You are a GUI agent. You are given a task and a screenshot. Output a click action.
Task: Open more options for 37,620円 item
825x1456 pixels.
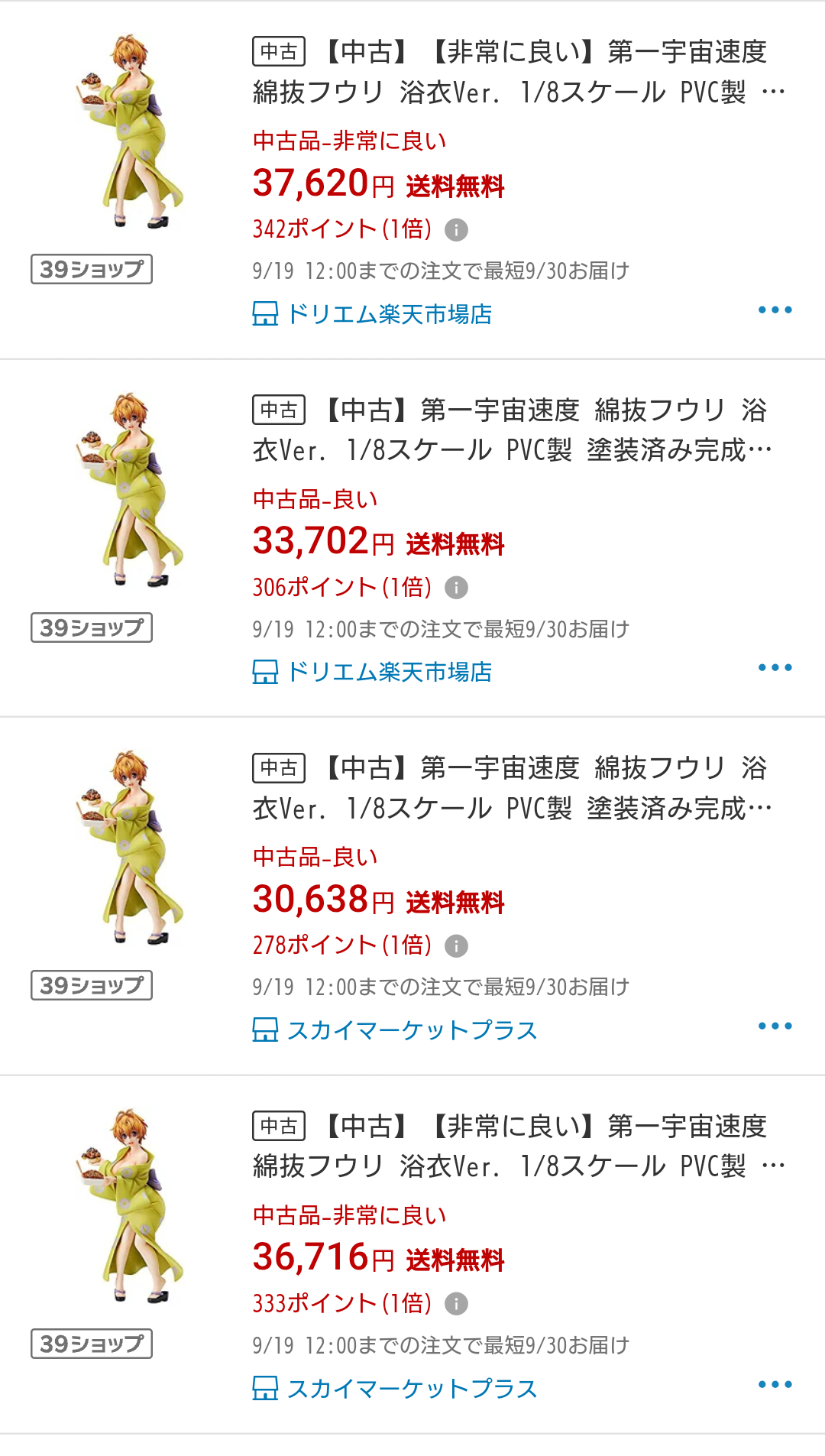tap(775, 310)
